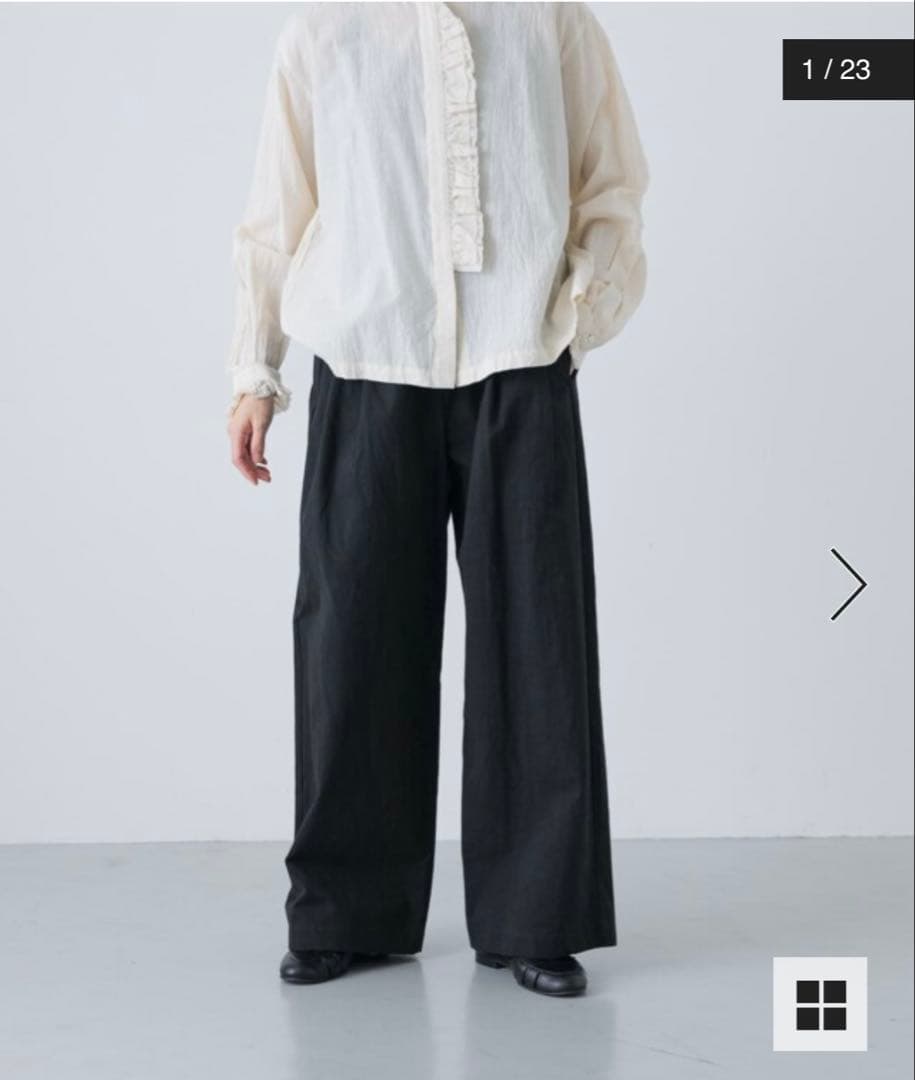
Task: Open the photo grid view
Action: point(820,1004)
